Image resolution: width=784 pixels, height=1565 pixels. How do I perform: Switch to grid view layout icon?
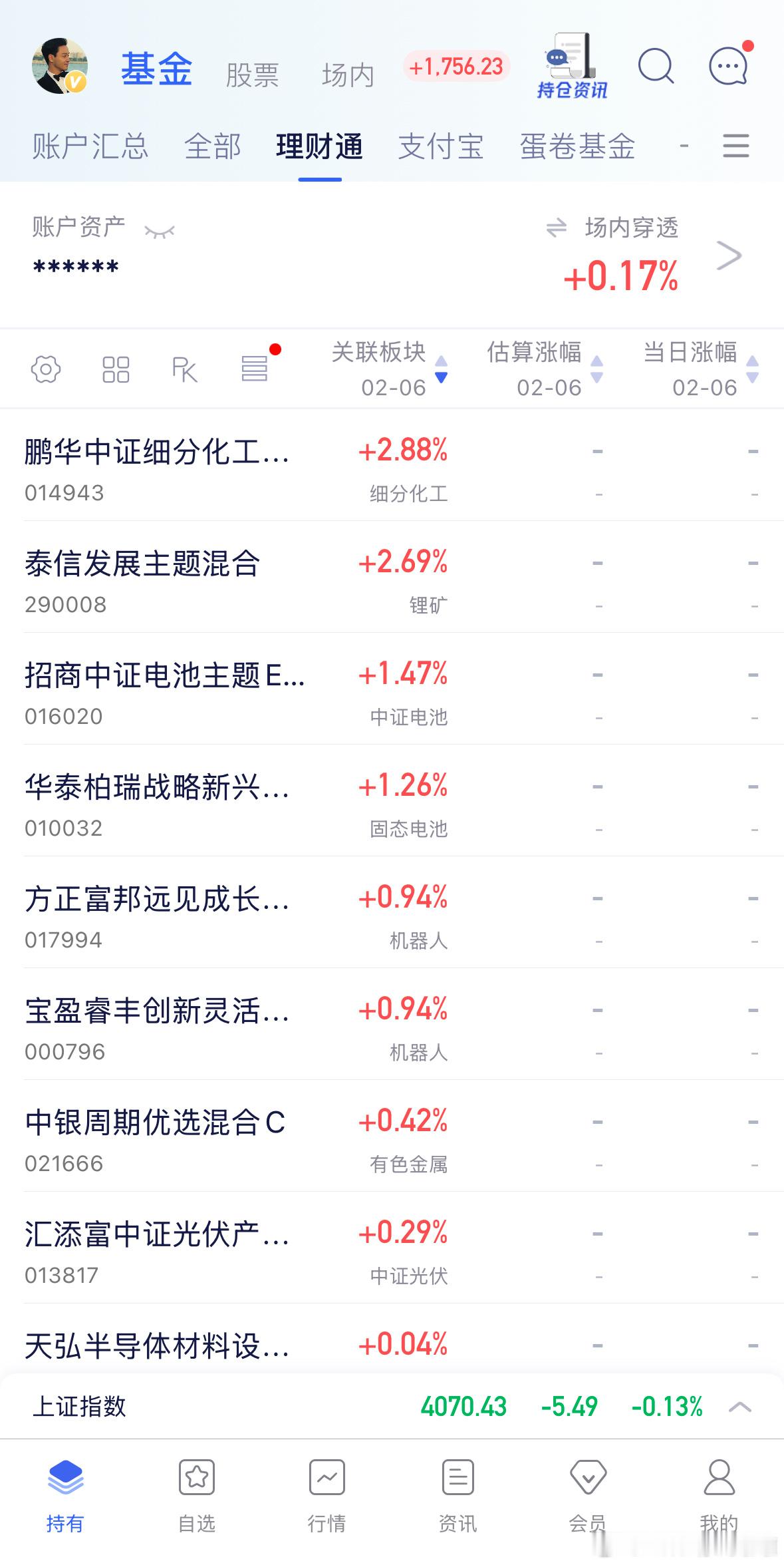114,369
